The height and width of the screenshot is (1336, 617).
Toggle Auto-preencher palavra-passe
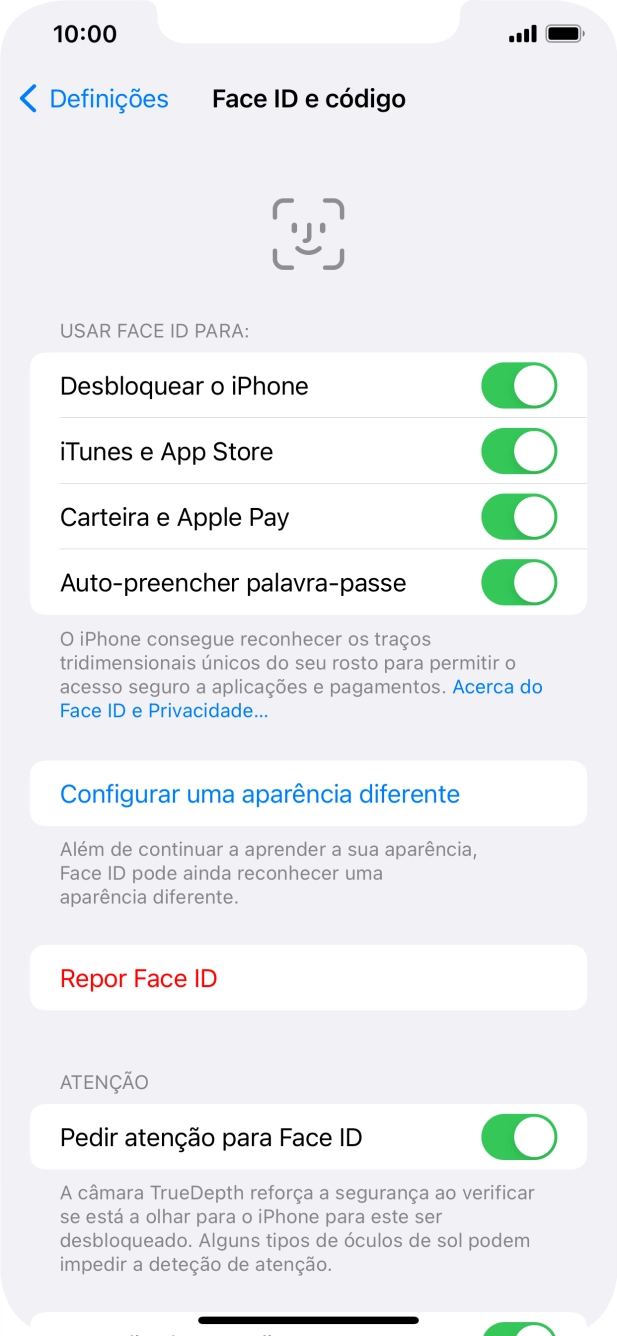click(519, 582)
